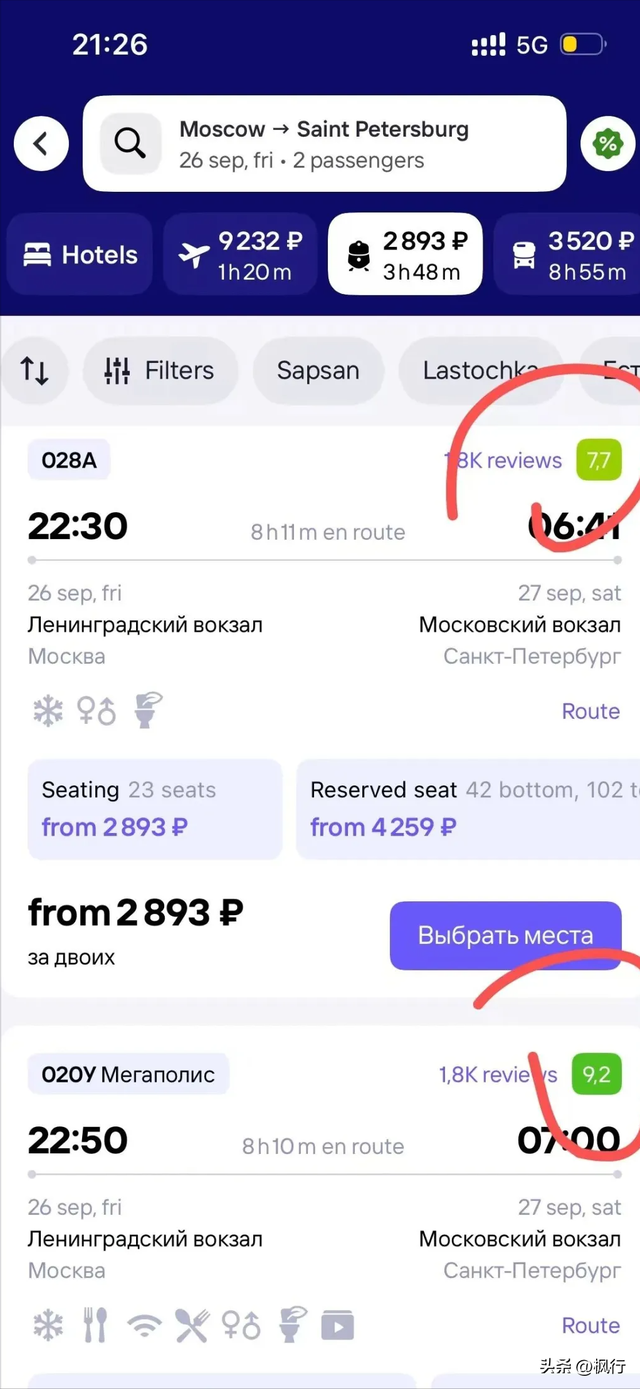View Route for train 028A
The image size is (640, 1389).
590,711
